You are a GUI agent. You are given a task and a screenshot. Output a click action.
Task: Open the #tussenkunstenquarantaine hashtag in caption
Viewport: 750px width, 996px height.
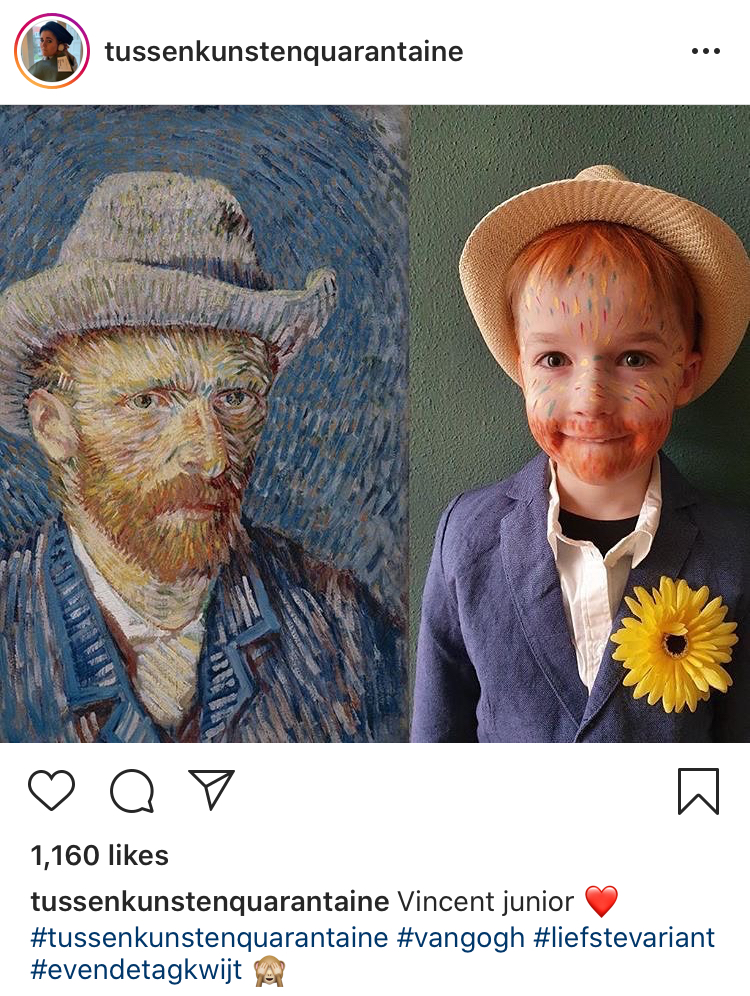click(209, 938)
